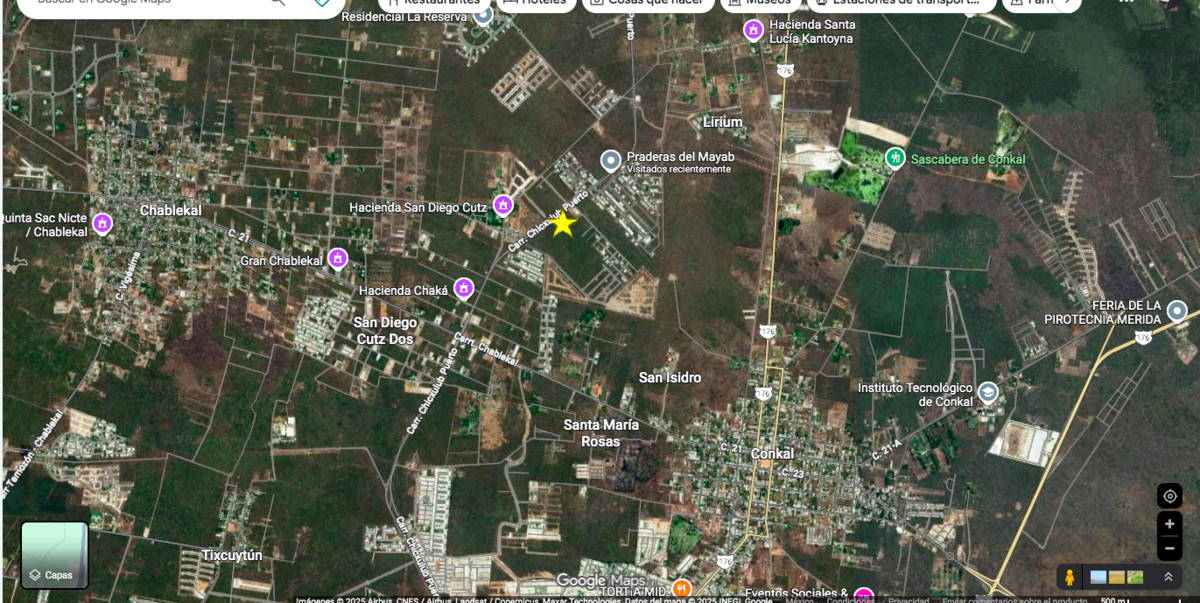Image resolution: width=1200 pixels, height=603 pixels.
Task: Zoom in with the plus button
Action: click(1170, 524)
